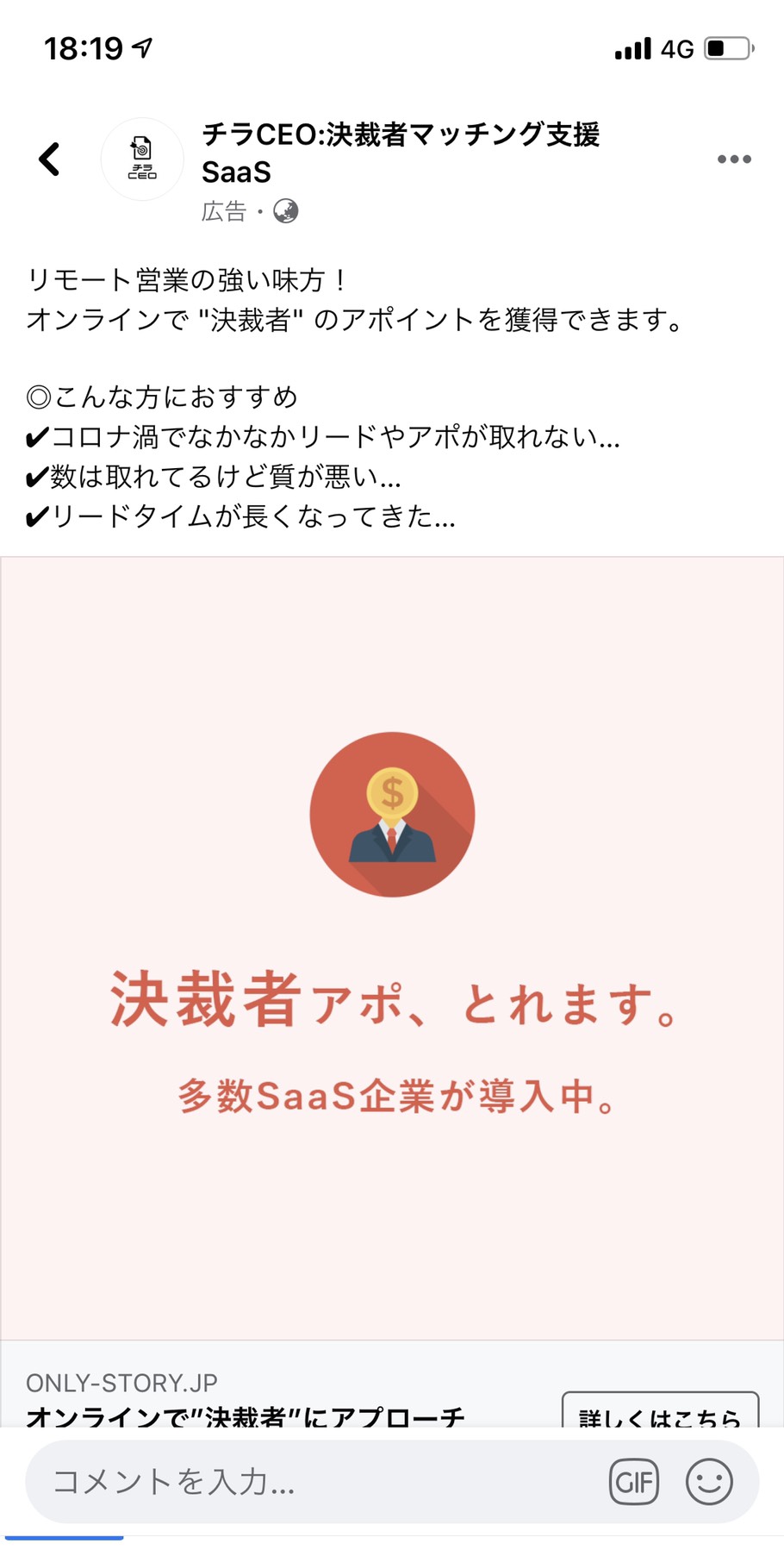Open the emoji smiley picker
The image size is (784, 1550).
[x=709, y=1482]
